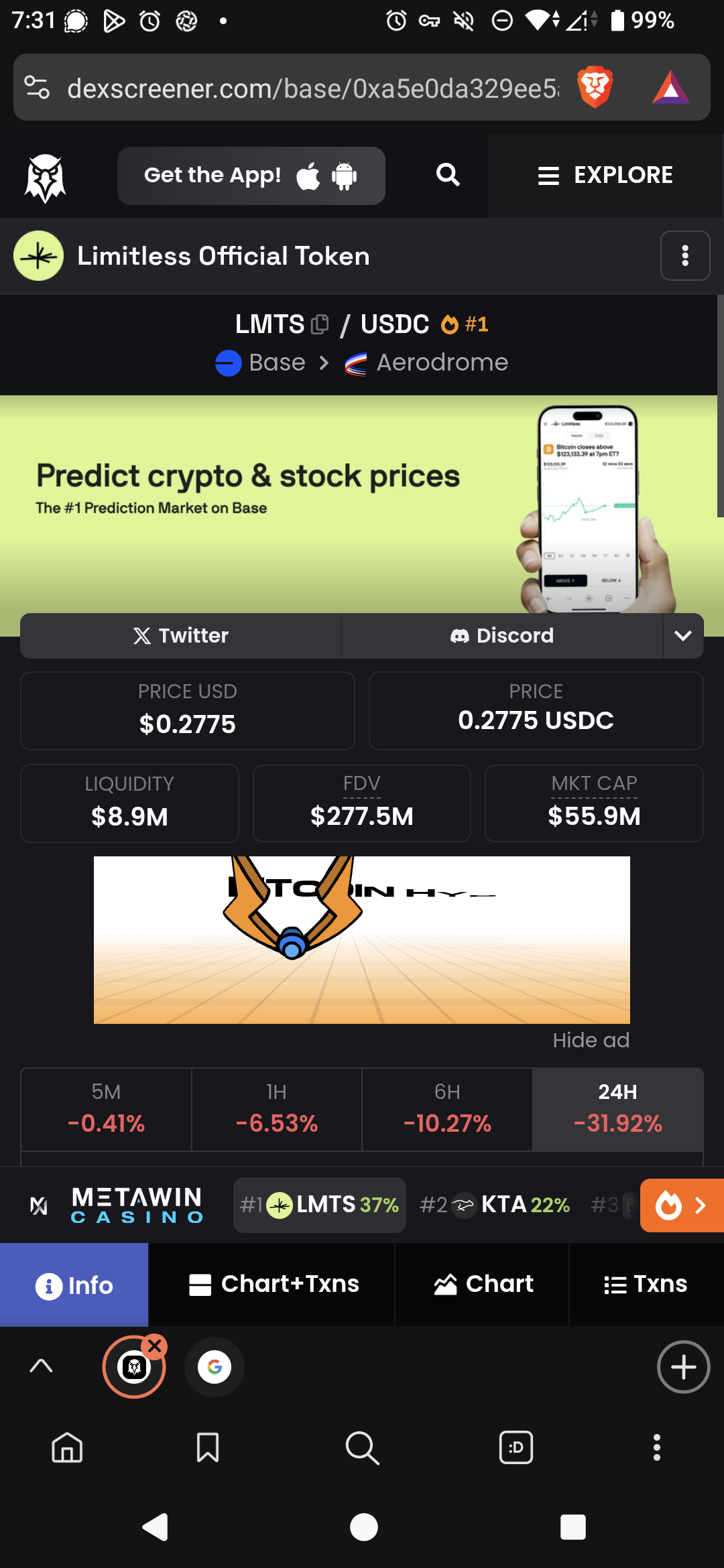Select the 5M price change period
724x1568 pixels.
pos(106,1109)
